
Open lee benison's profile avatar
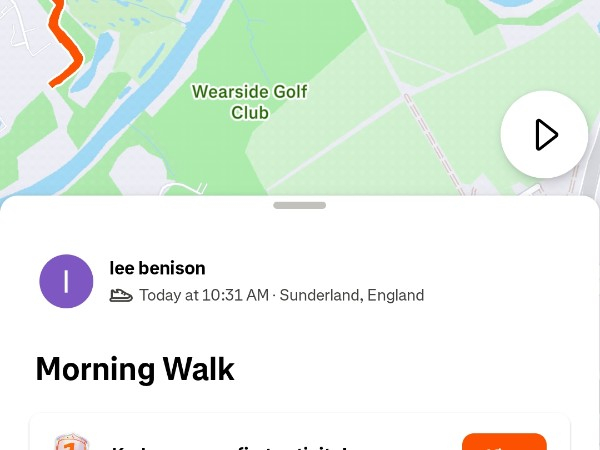pos(66,281)
